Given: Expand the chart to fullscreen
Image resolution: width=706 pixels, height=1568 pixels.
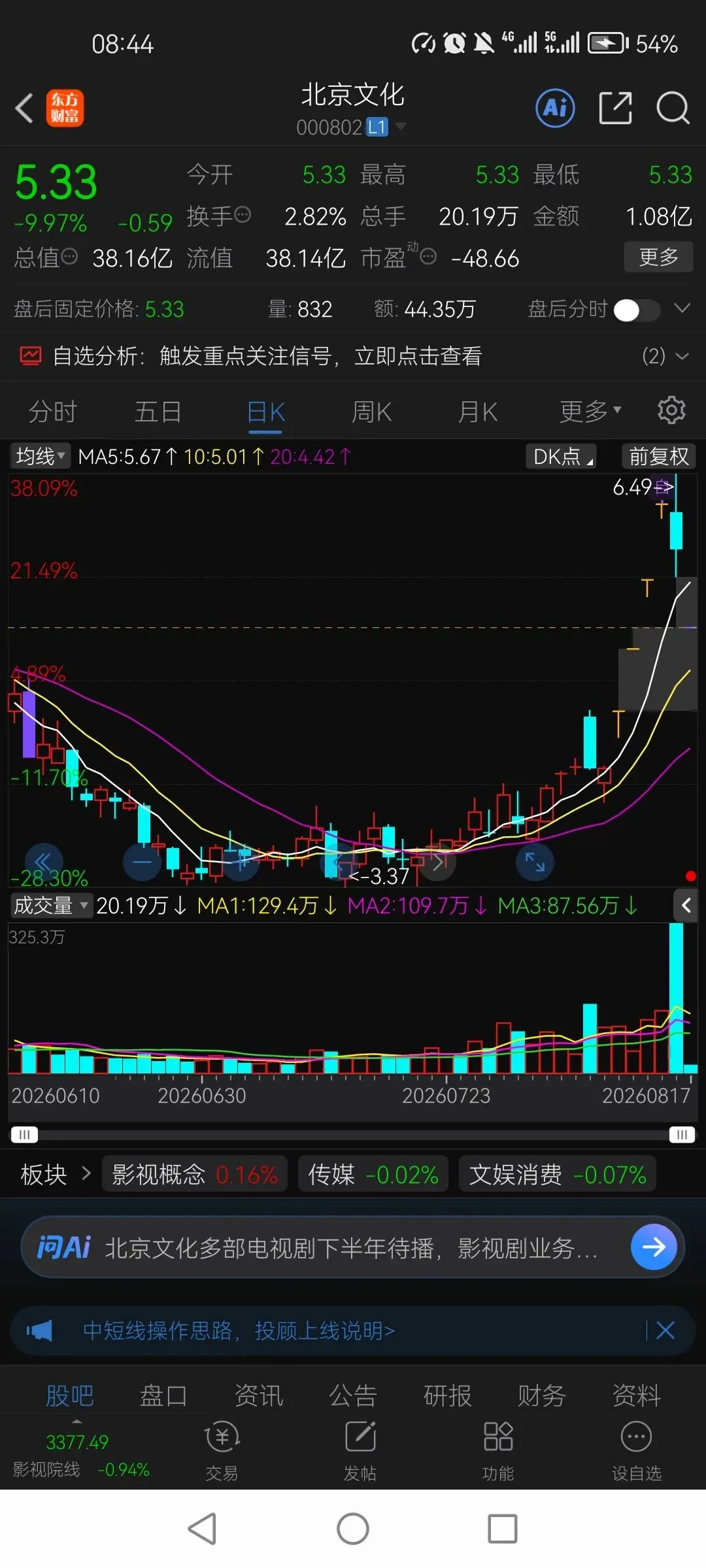Looking at the screenshot, I should pyautogui.click(x=535, y=862).
